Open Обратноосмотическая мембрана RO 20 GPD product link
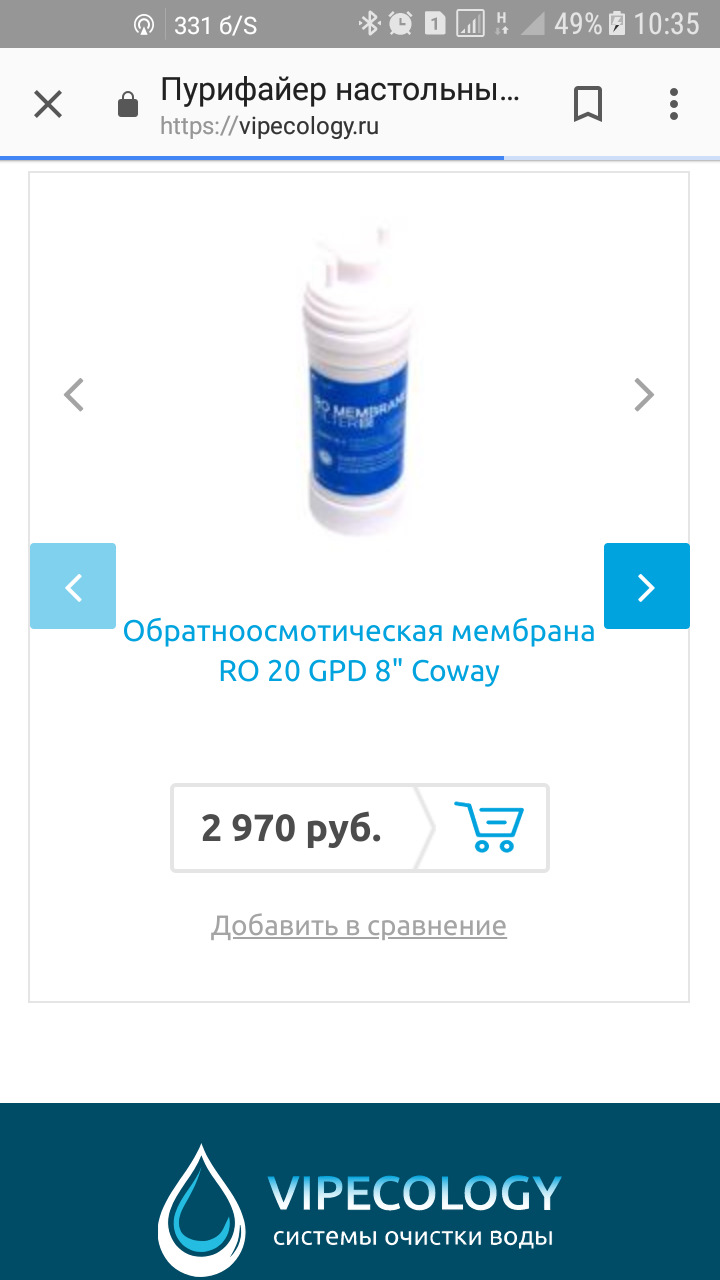This screenshot has width=720, height=1280. point(359,650)
